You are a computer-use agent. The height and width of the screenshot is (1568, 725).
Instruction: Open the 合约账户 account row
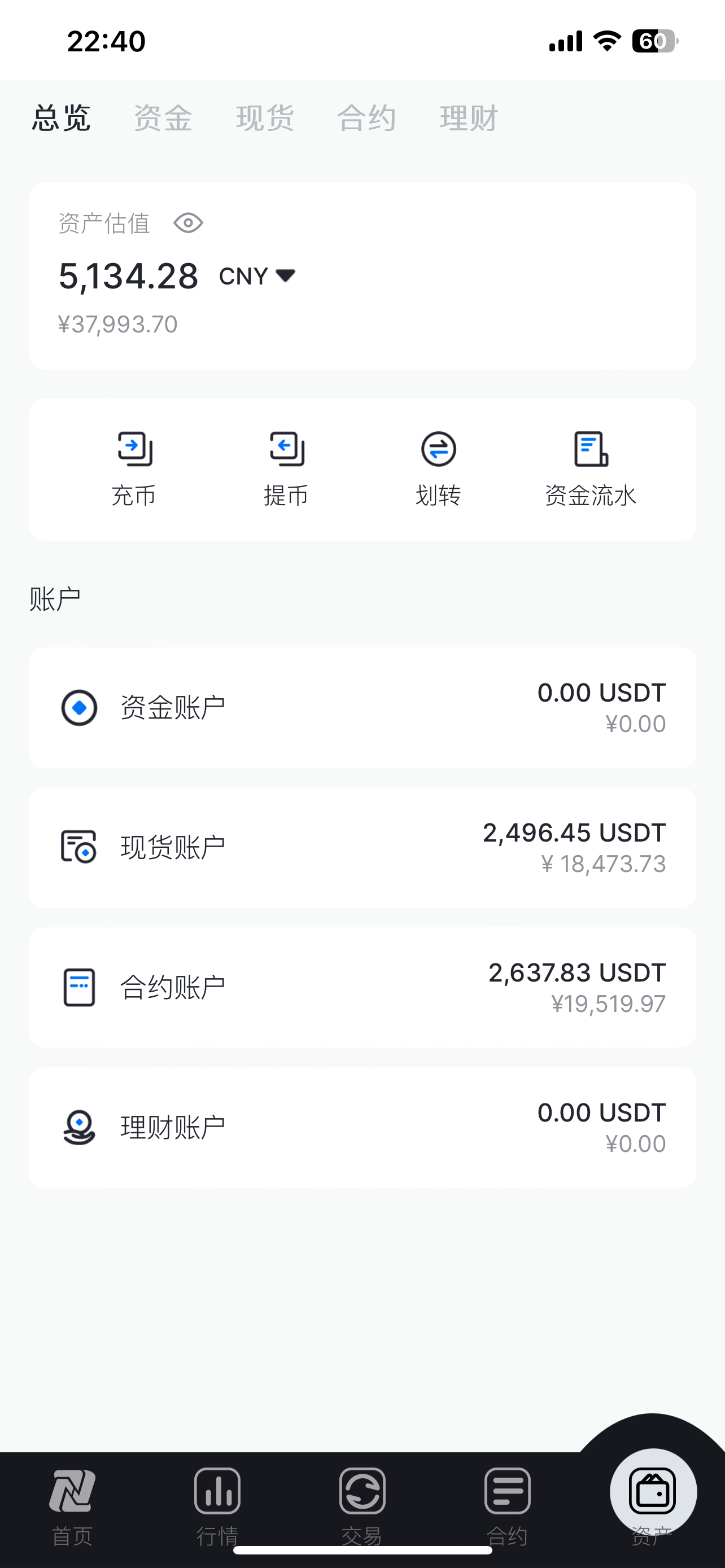(x=362, y=987)
